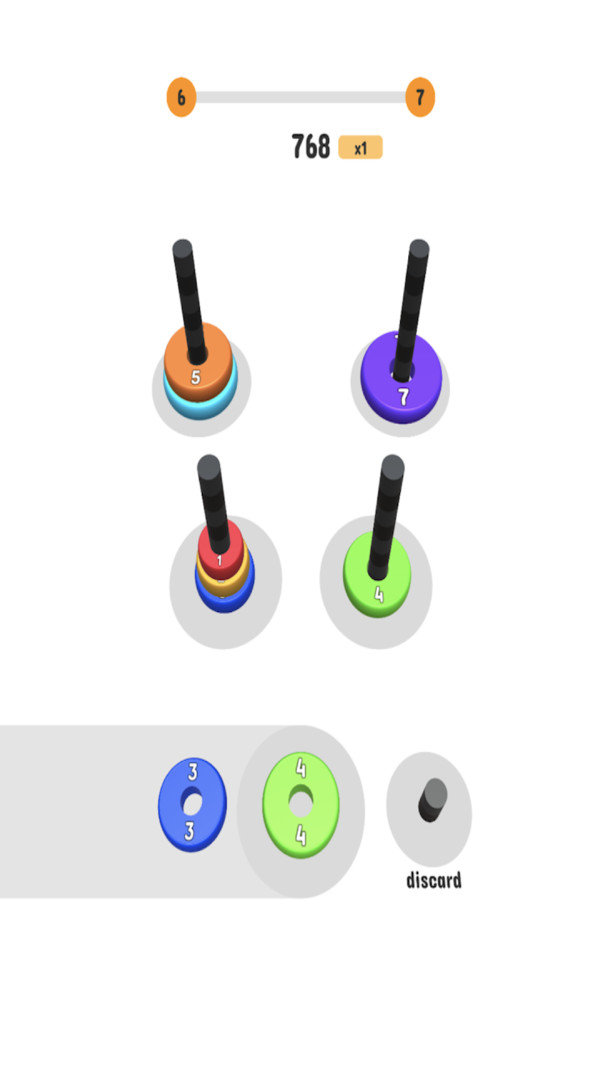This screenshot has height=1066, width=600.
Task: Tap the discard peg
Action: (430, 806)
